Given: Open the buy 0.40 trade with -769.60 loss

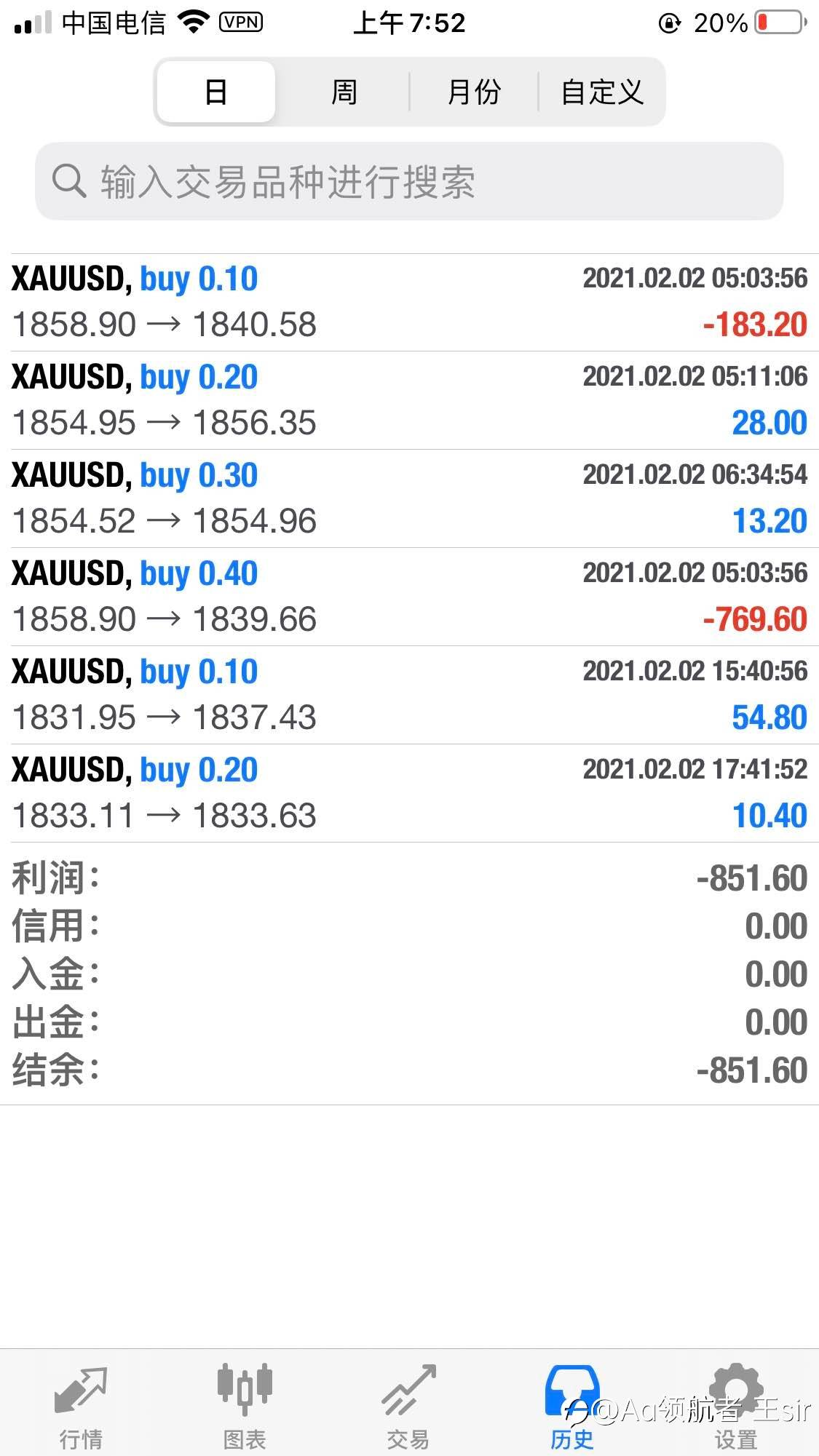Looking at the screenshot, I should (x=409, y=597).
